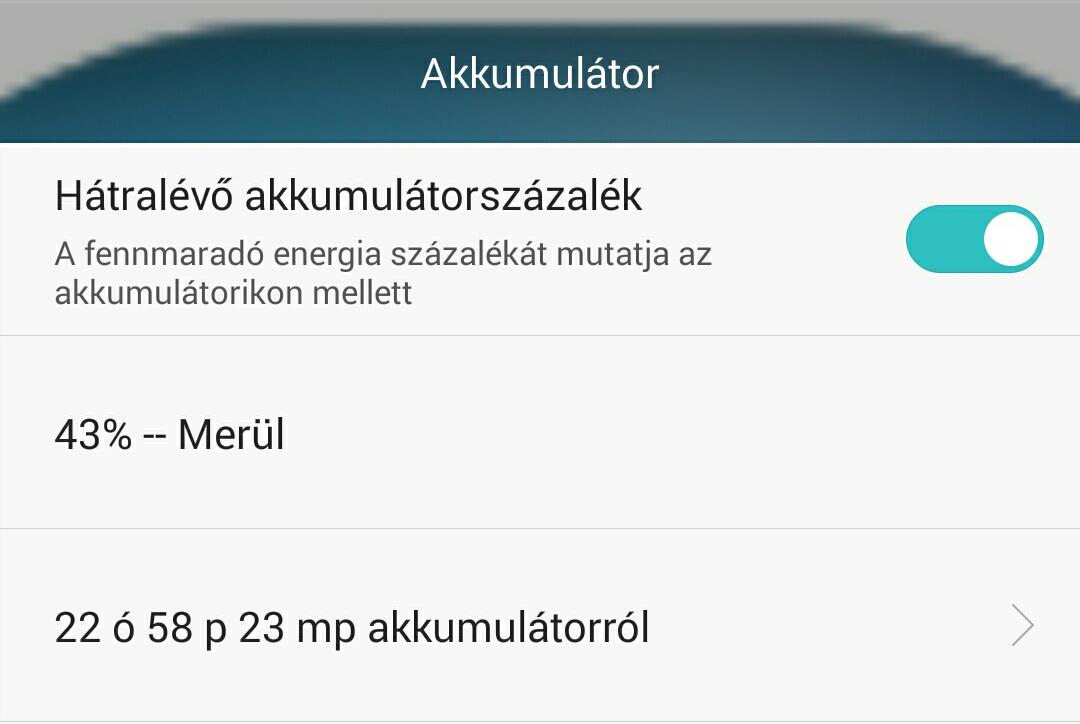Disable the Hátralévő akkumulátorszázalék switch
Image resolution: width=1080 pixels, height=724 pixels.
click(x=974, y=240)
